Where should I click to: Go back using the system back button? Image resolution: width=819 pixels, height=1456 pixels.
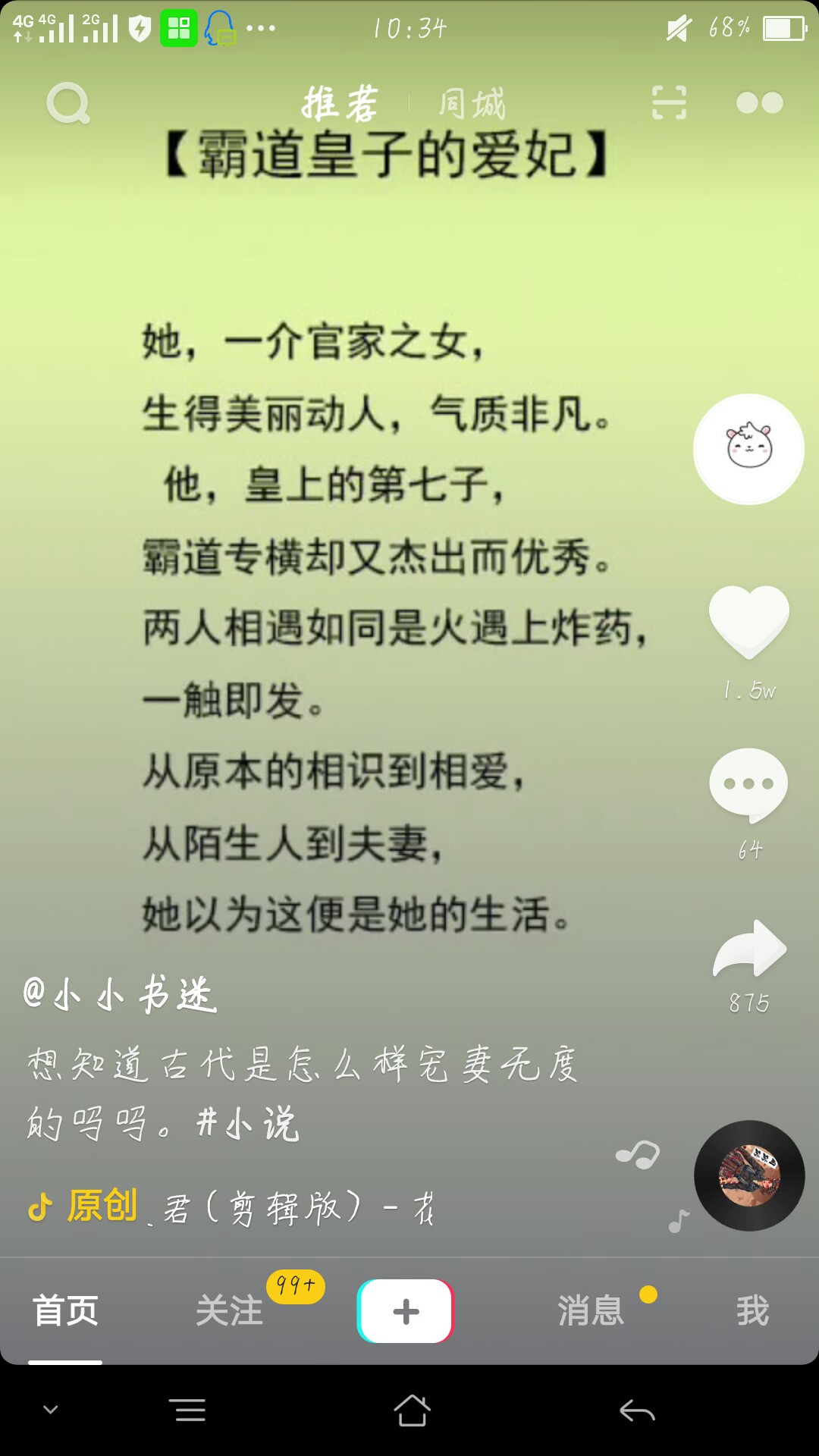(637, 1410)
